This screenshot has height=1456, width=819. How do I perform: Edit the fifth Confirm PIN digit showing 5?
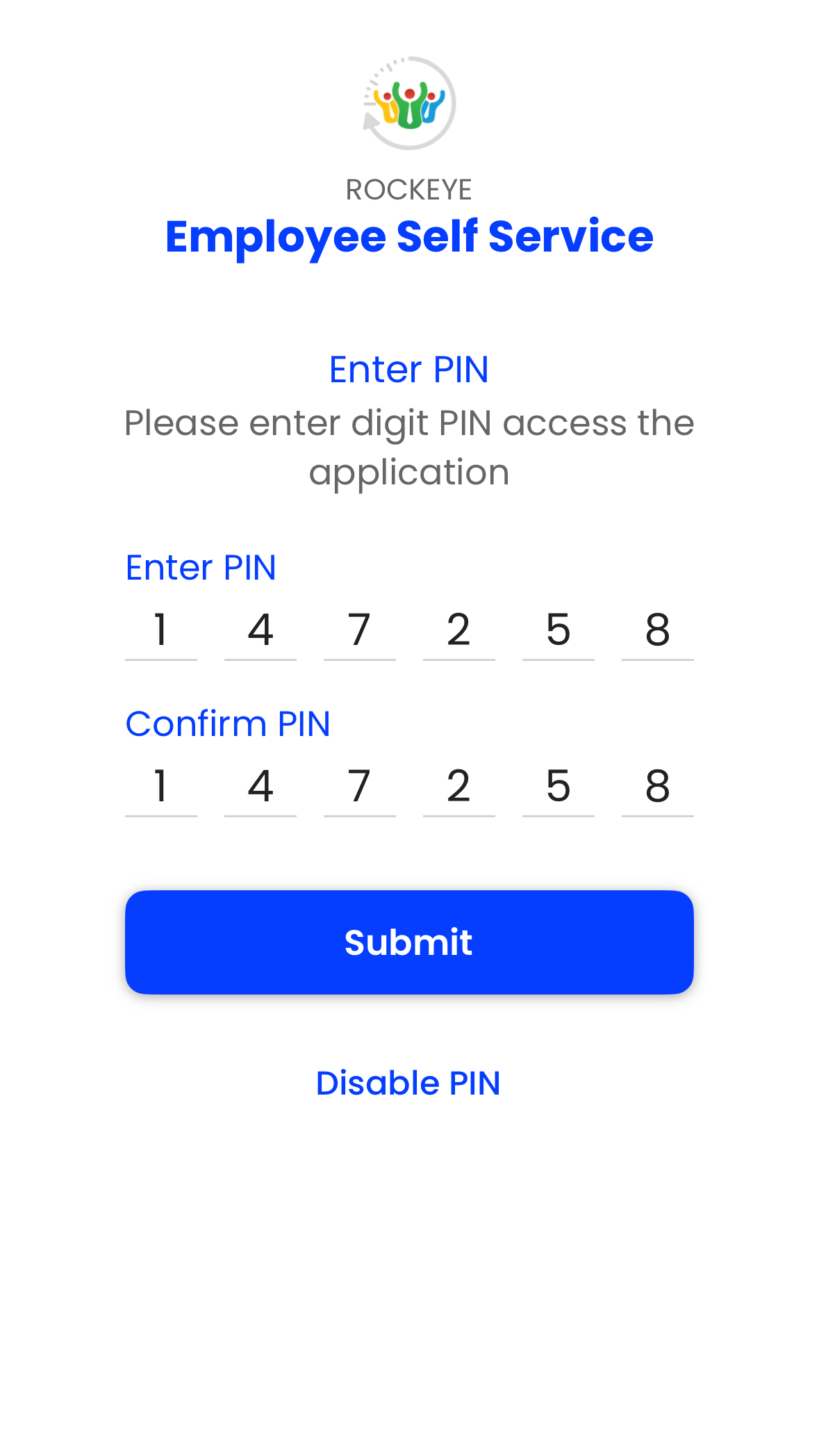pyautogui.click(x=559, y=787)
